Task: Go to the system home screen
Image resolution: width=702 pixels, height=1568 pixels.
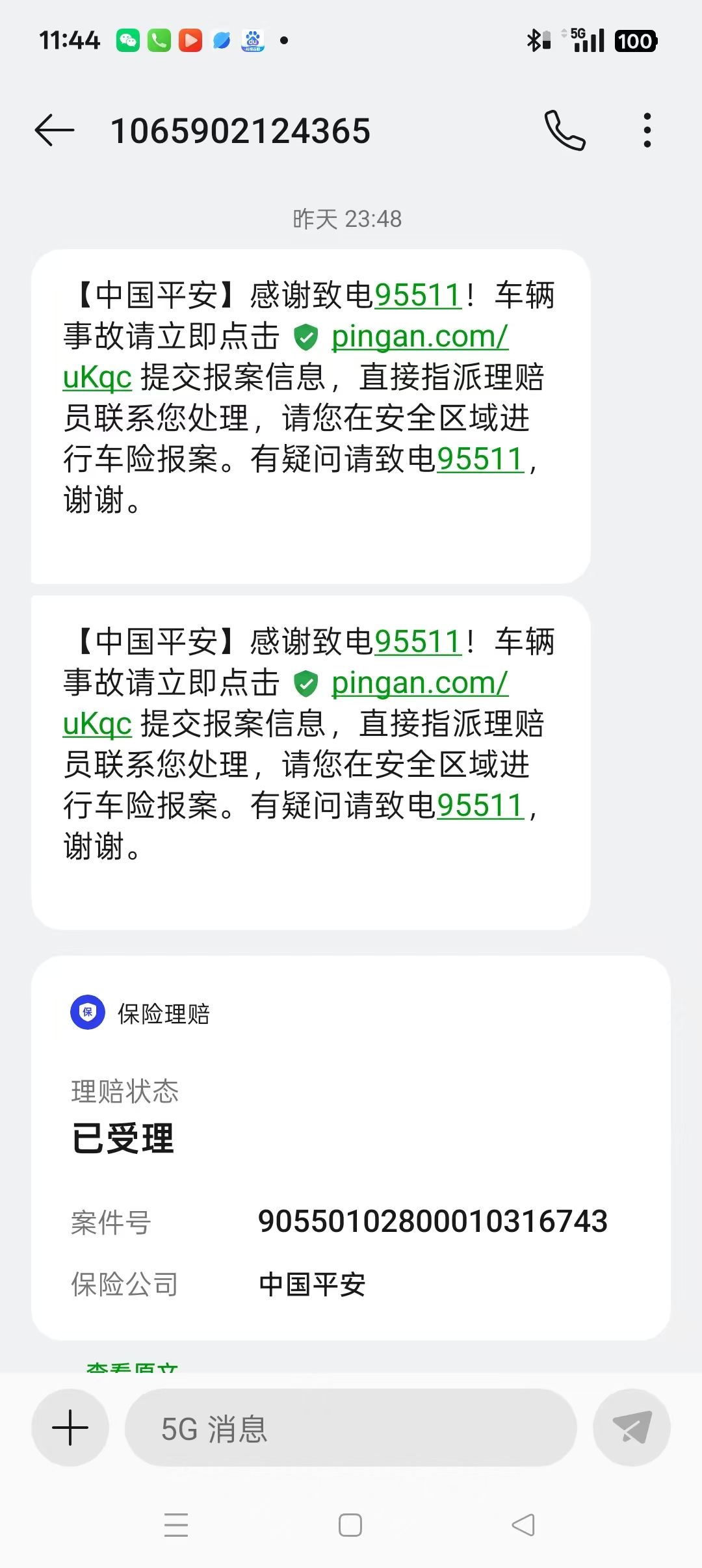Action: point(350,1525)
